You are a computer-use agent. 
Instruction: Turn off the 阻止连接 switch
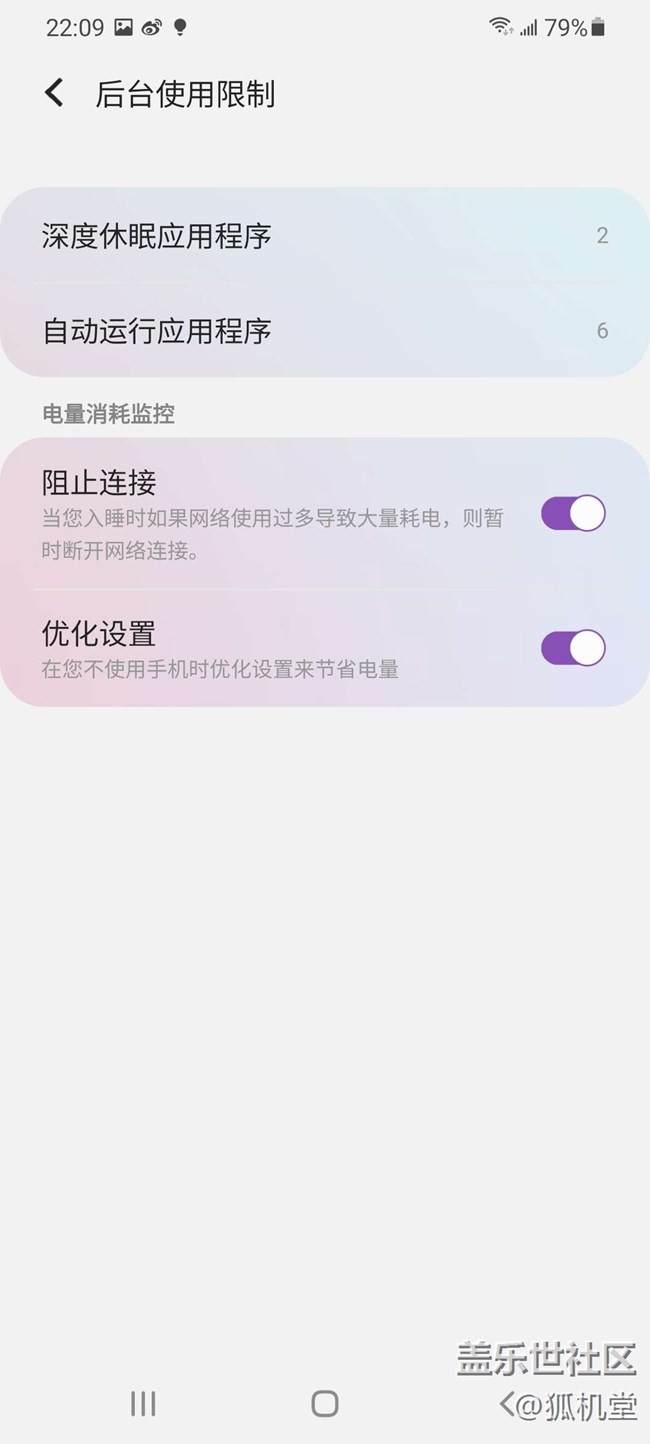(573, 514)
